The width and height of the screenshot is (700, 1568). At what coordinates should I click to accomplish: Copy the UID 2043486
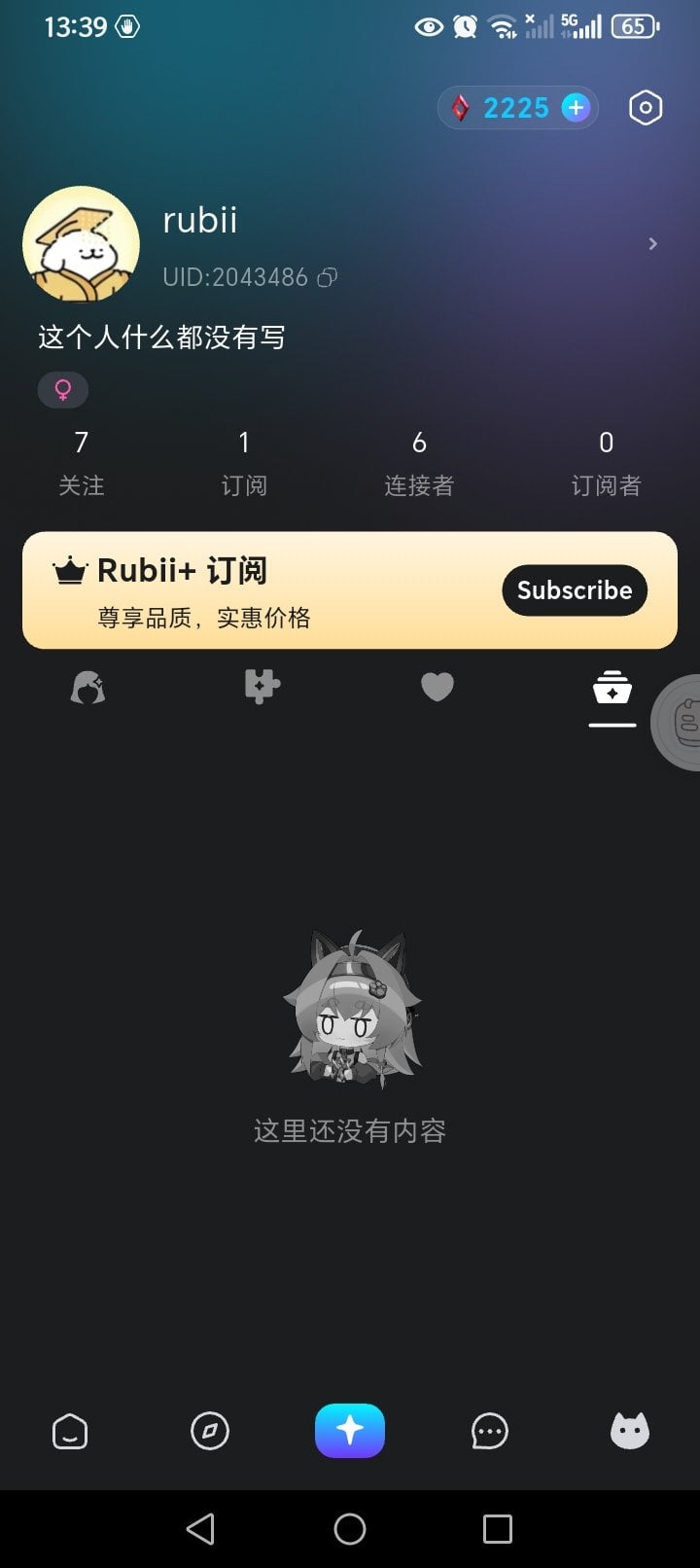click(328, 278)
